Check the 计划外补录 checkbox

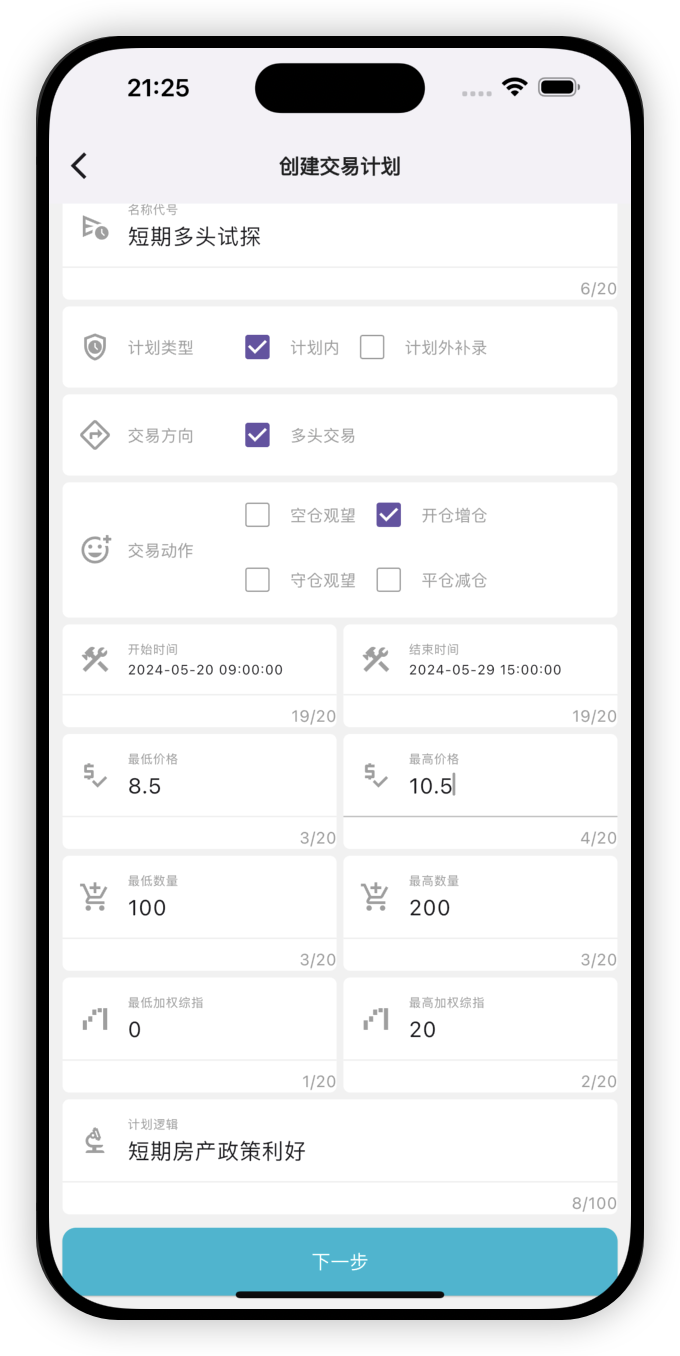[372, 347]
